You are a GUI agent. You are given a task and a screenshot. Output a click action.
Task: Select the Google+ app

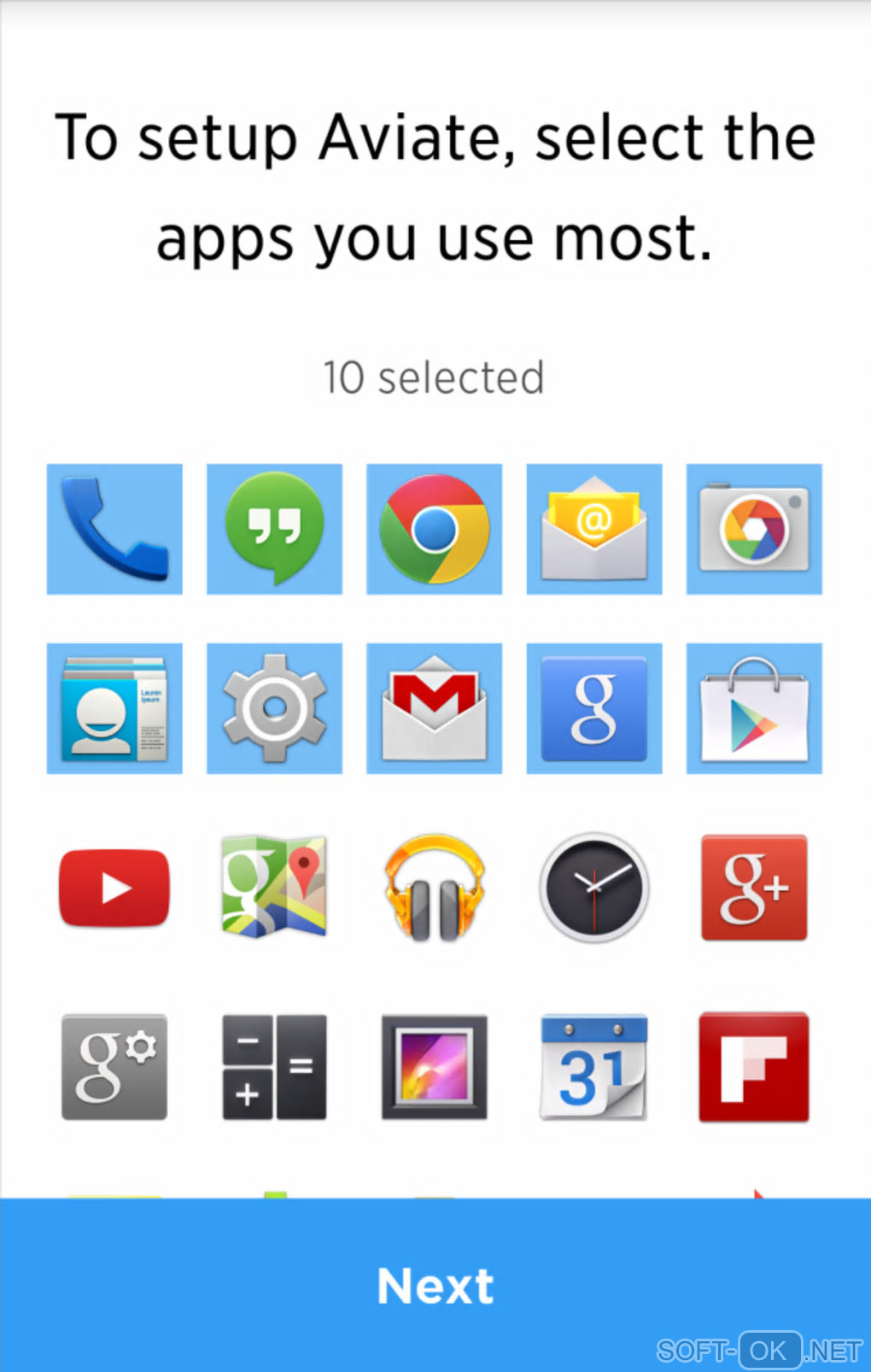754,888
